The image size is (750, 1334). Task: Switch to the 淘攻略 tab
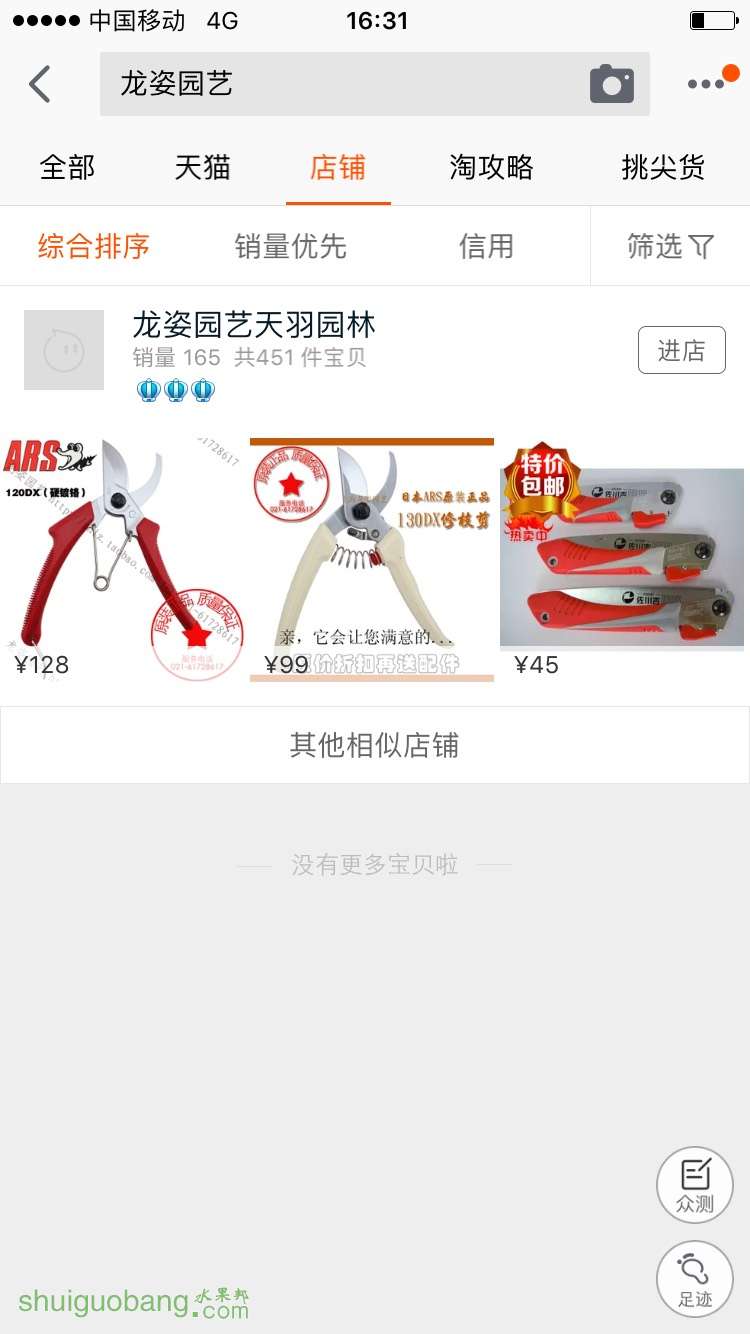pos(490,168)
